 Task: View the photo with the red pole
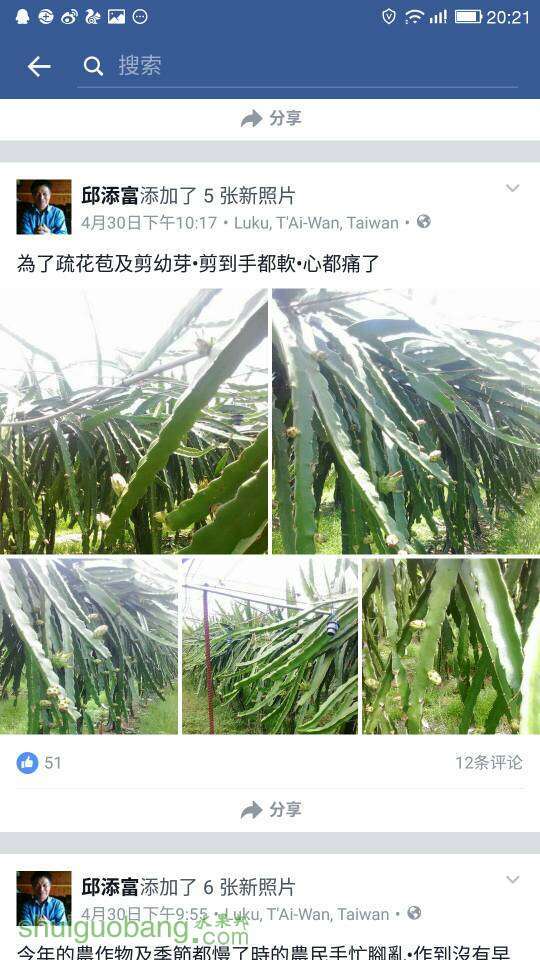tap(270, 646)
